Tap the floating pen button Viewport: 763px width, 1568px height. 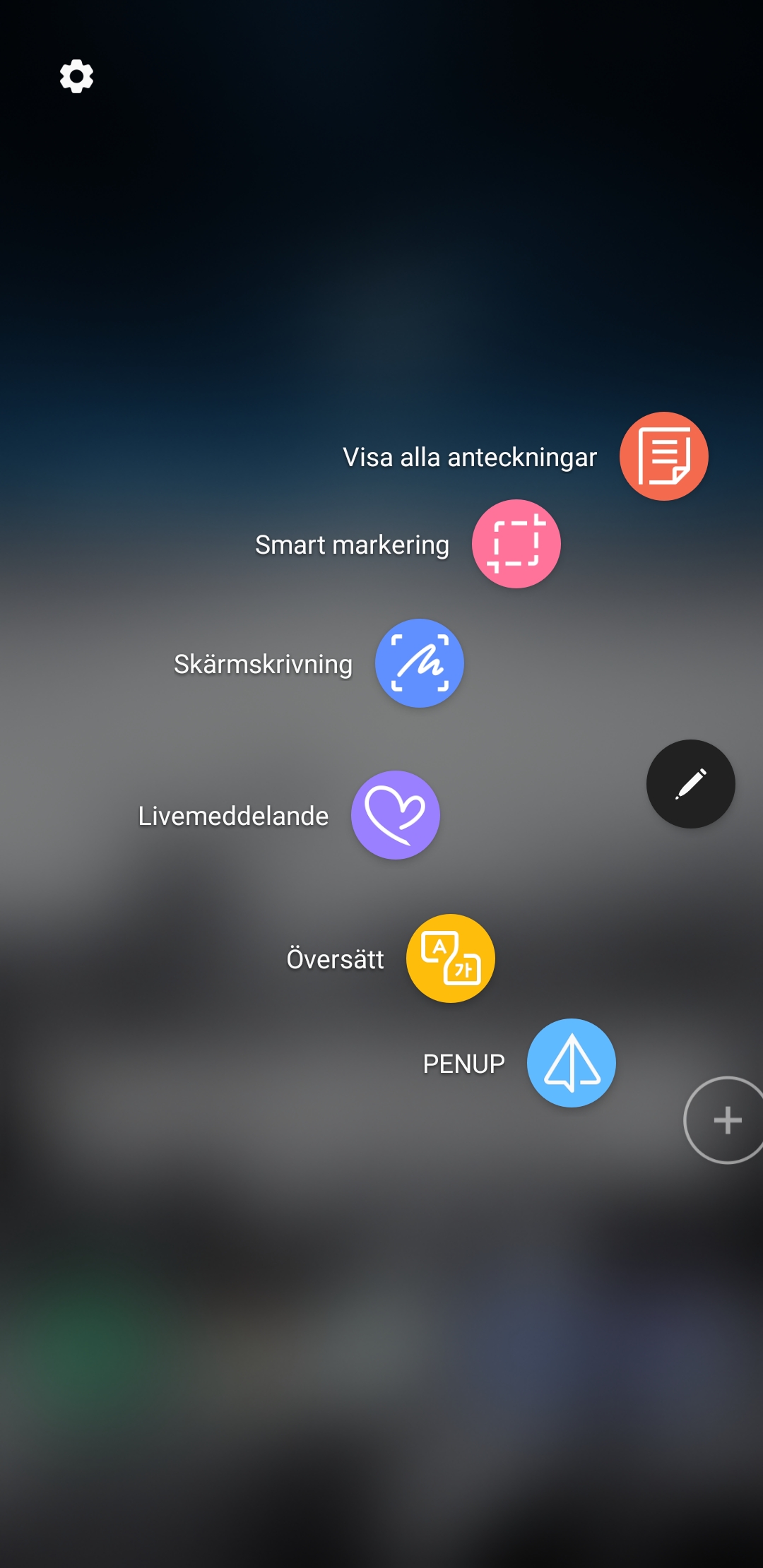pyautogui.click(x=691, y=784)
